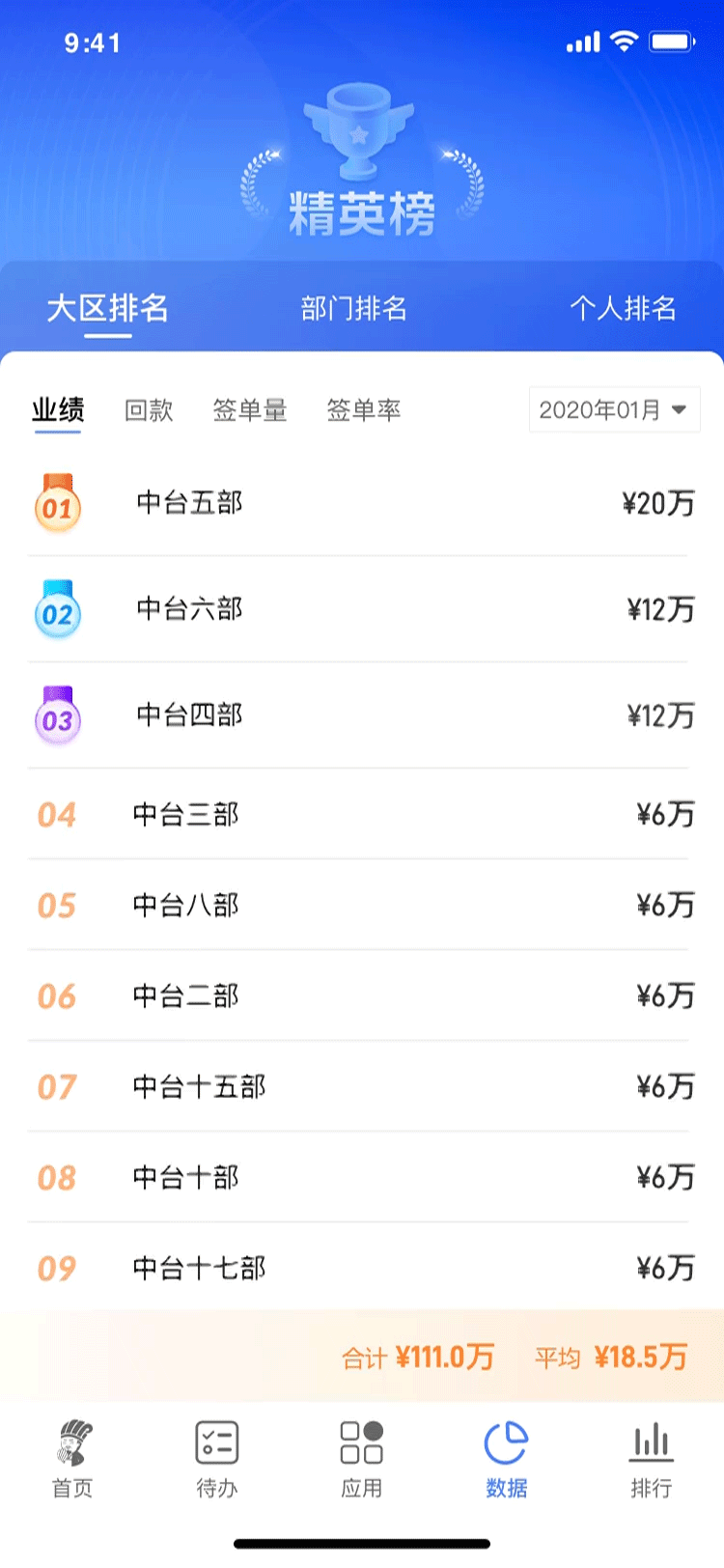
Task: Select the 大区排名 tab
Action: 107,309
